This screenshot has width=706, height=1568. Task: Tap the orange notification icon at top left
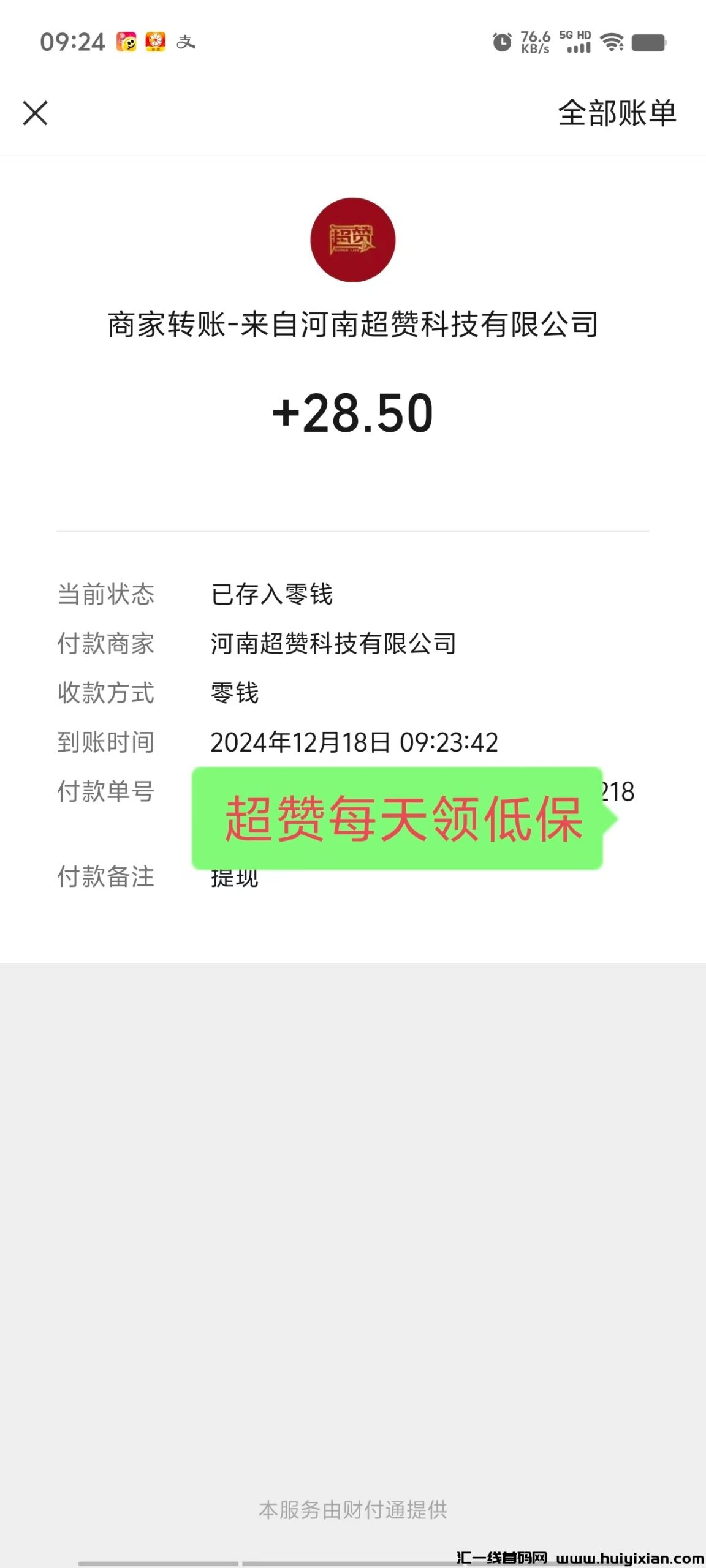156,43
